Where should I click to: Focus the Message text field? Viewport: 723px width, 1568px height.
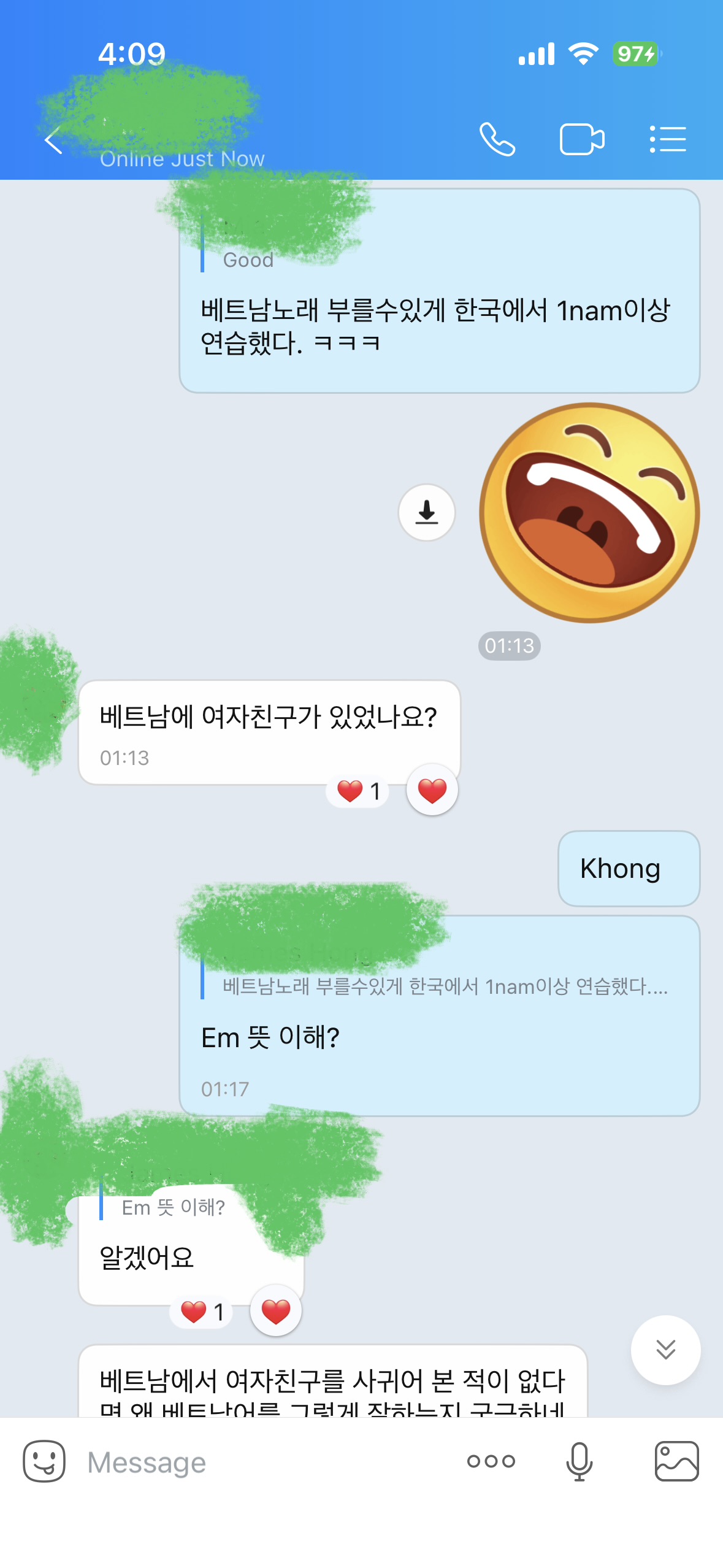click(x=264, y=1462)
